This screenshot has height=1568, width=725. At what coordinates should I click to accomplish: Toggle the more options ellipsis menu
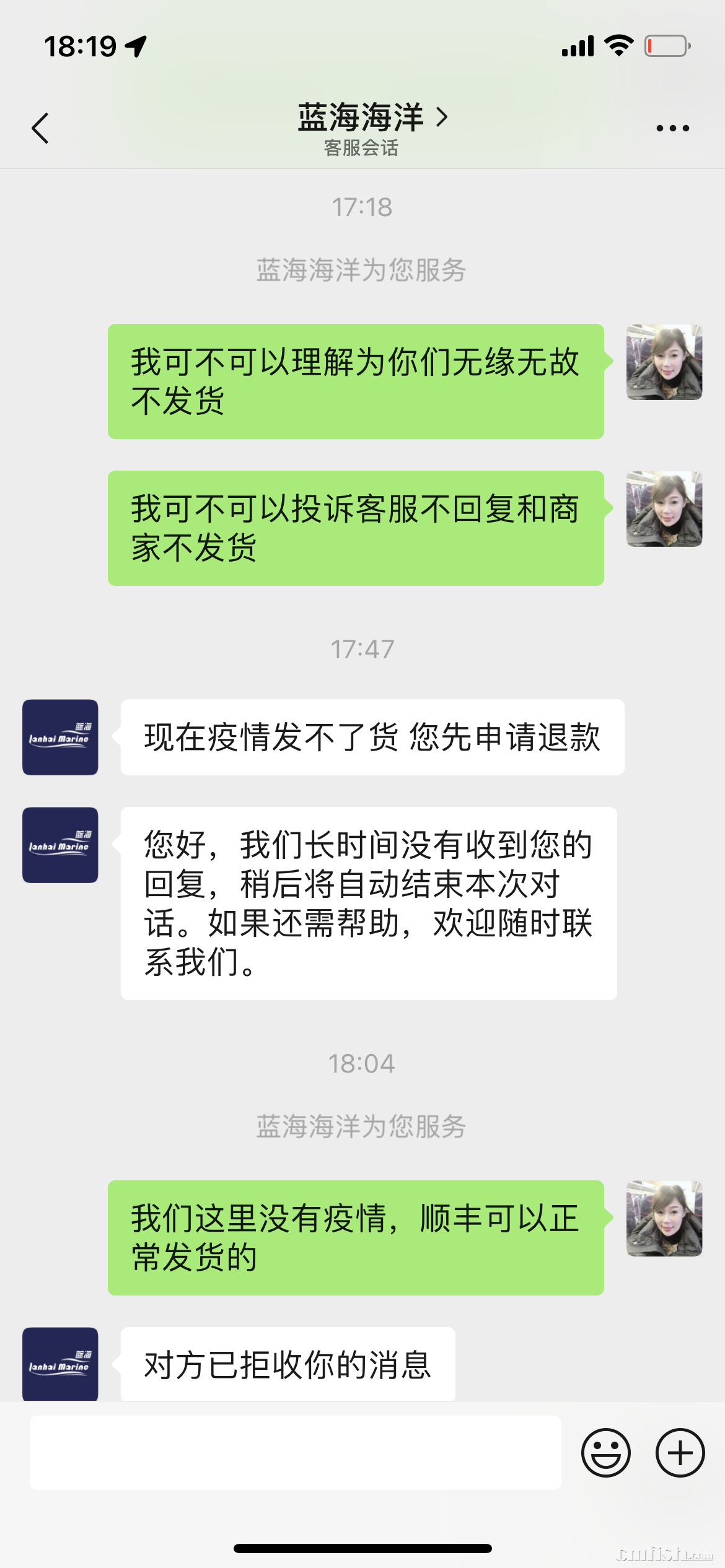(671, 127)
